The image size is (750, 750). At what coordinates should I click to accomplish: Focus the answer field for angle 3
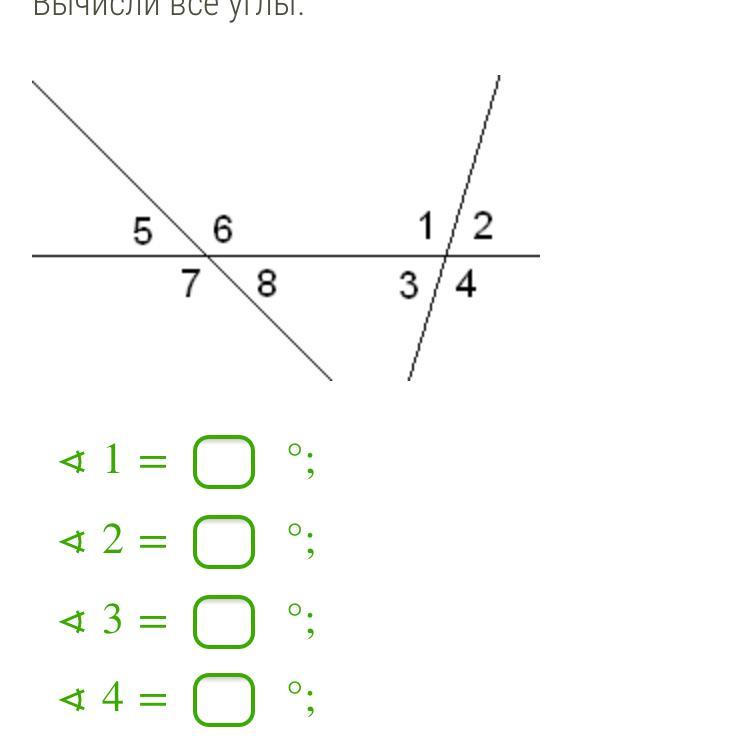pyautogui.click(x=224, y=622)
